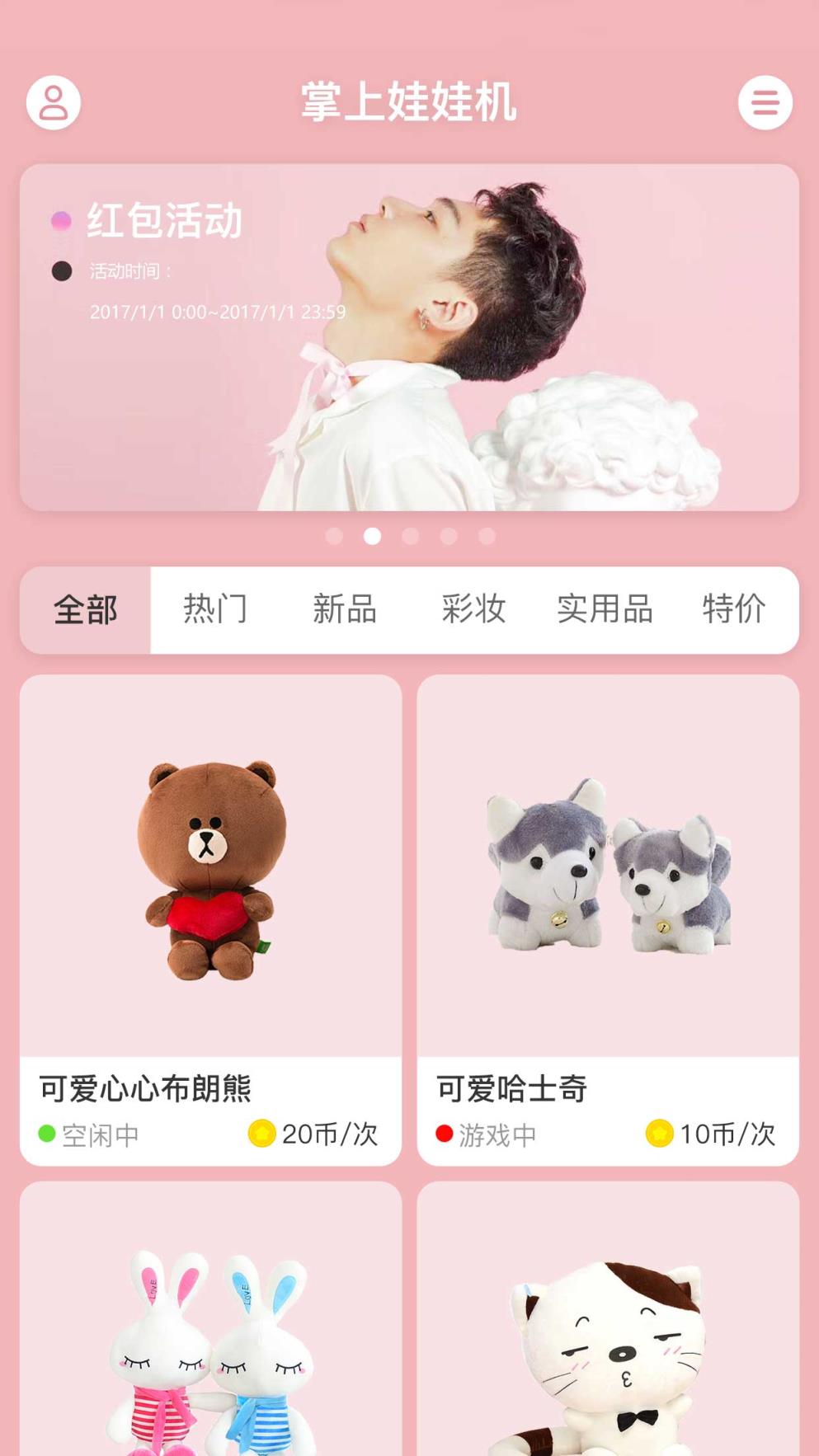
Task: Switch to the 特价 tab
Action: click(x=732, y=609)
